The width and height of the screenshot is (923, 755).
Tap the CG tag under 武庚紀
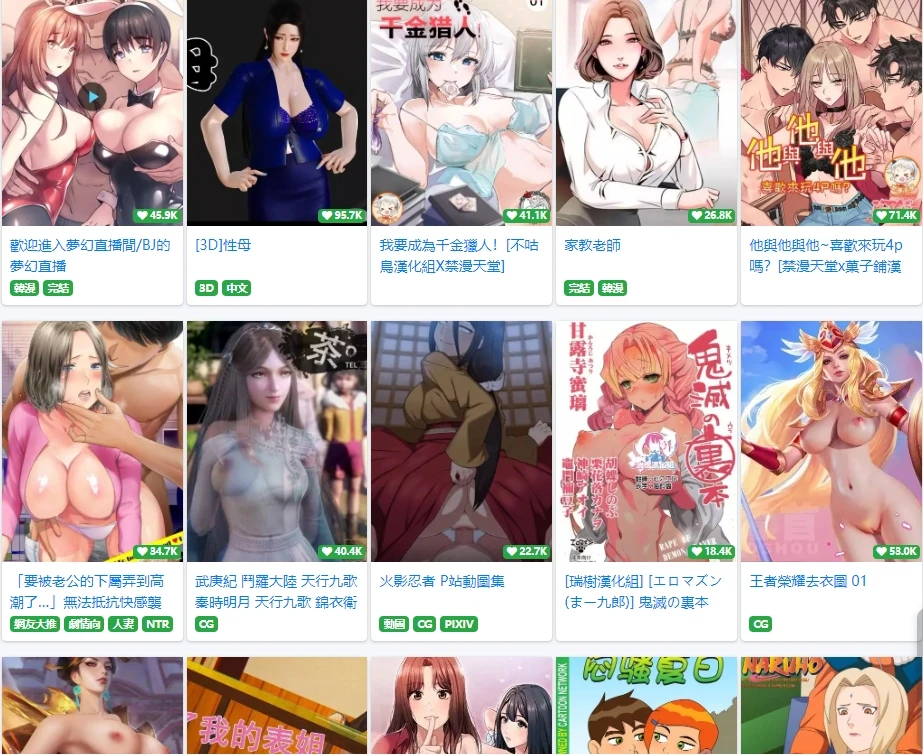tap(206, 624)
